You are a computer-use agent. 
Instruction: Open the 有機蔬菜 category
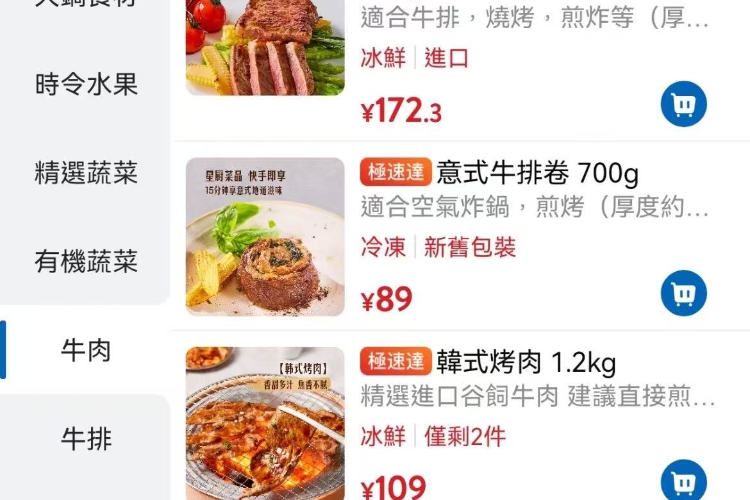[x=86, y=262]
